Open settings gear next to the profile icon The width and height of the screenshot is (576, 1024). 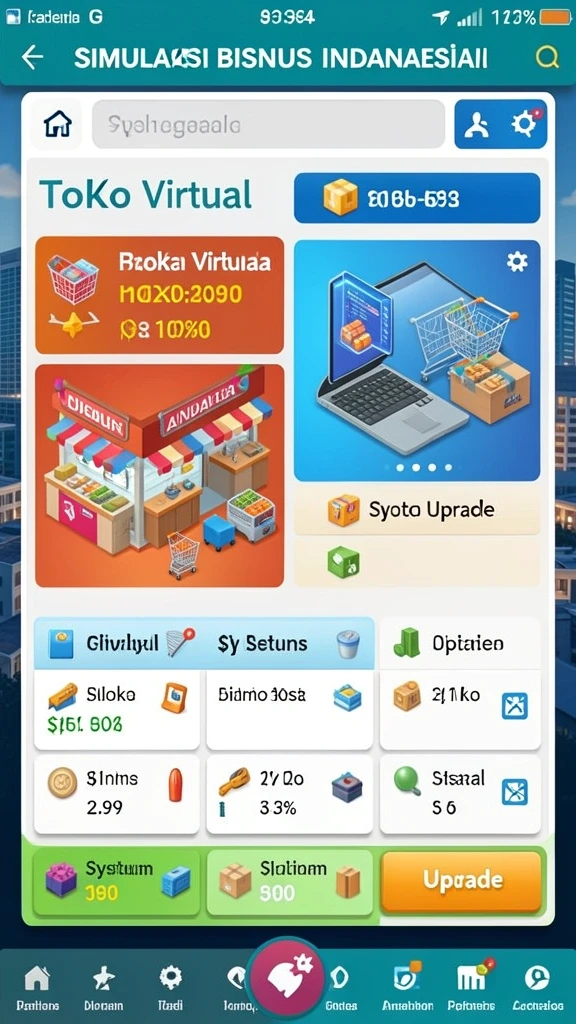(525, 123)
